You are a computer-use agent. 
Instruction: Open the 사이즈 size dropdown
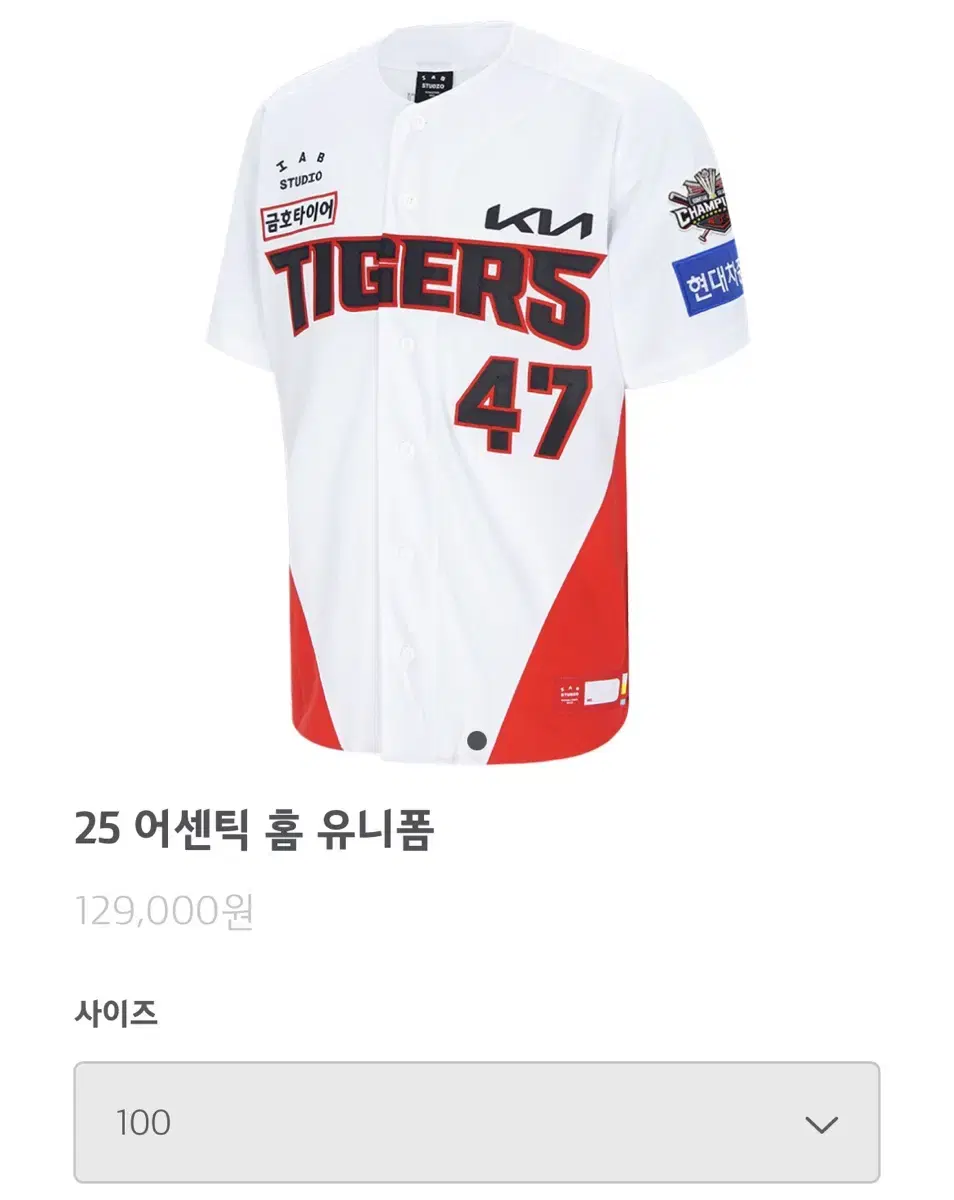(477, 1123)
